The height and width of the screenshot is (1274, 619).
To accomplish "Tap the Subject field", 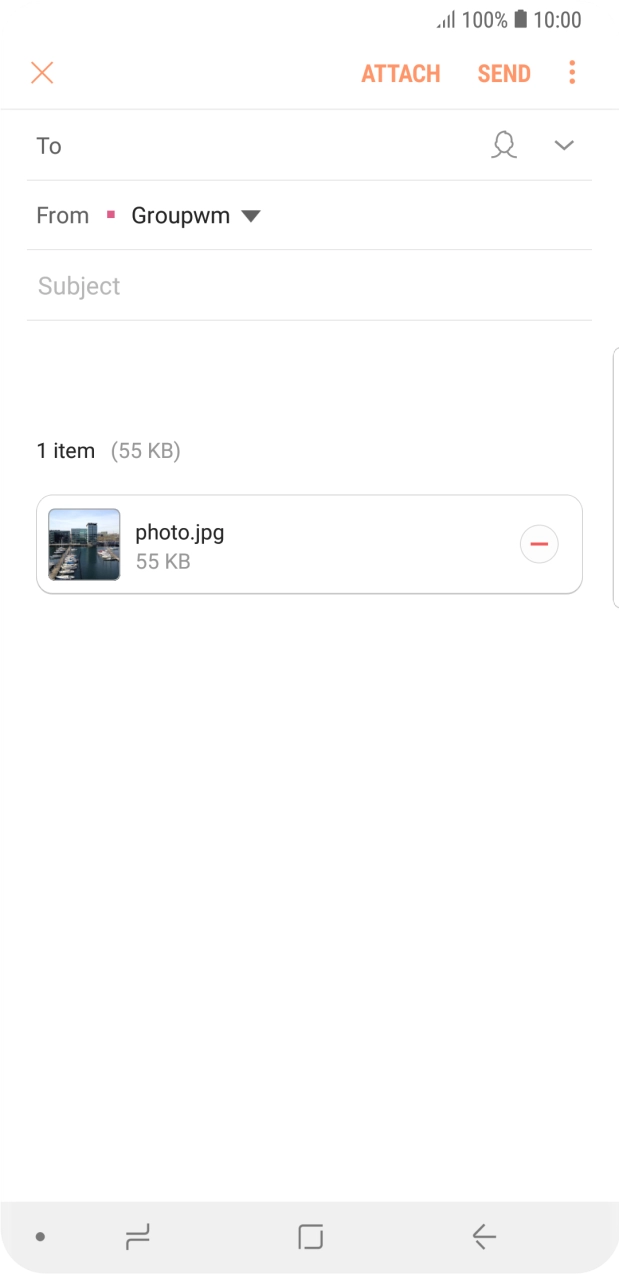I will tap(300, 286).
